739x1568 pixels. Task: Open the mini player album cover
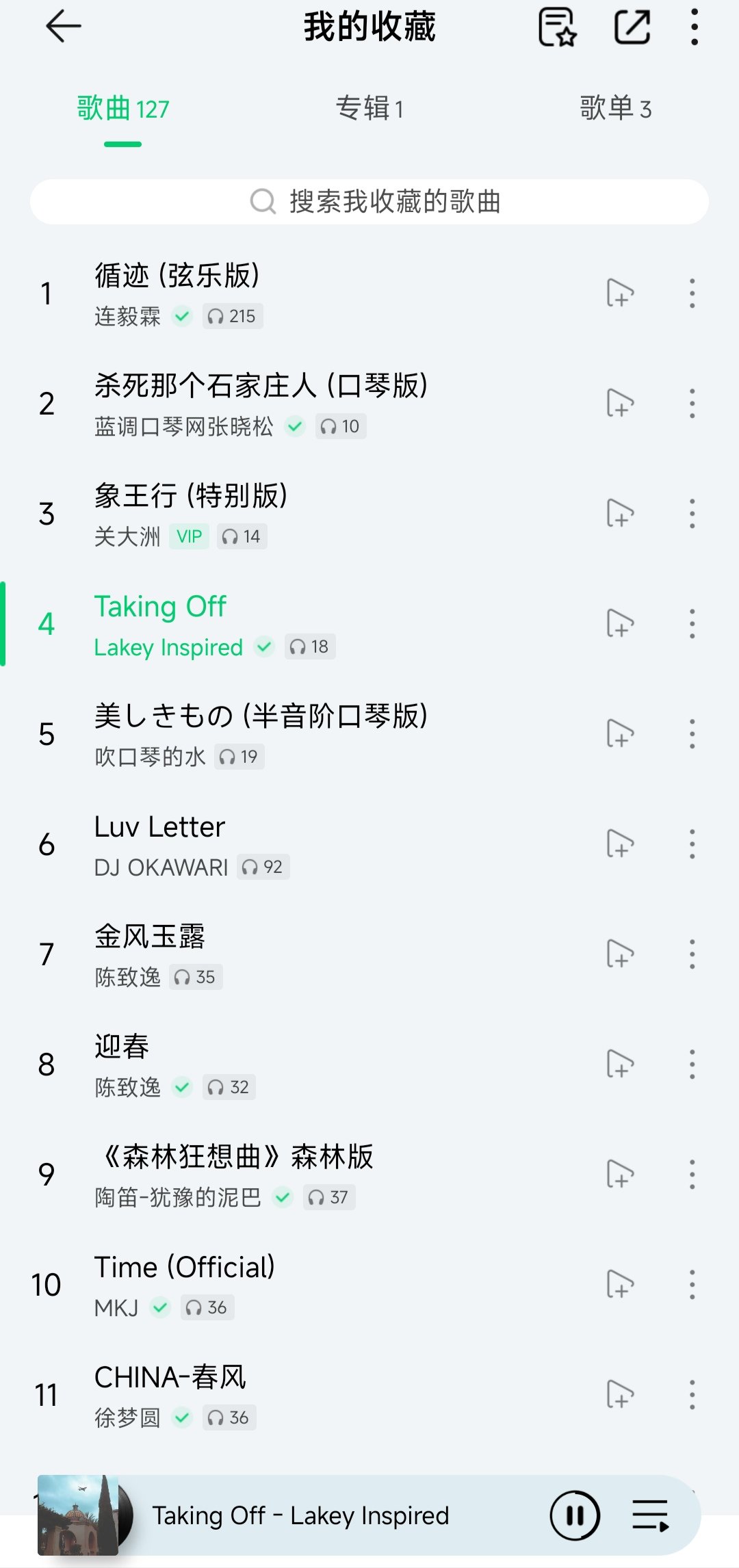coord(78,1515)
